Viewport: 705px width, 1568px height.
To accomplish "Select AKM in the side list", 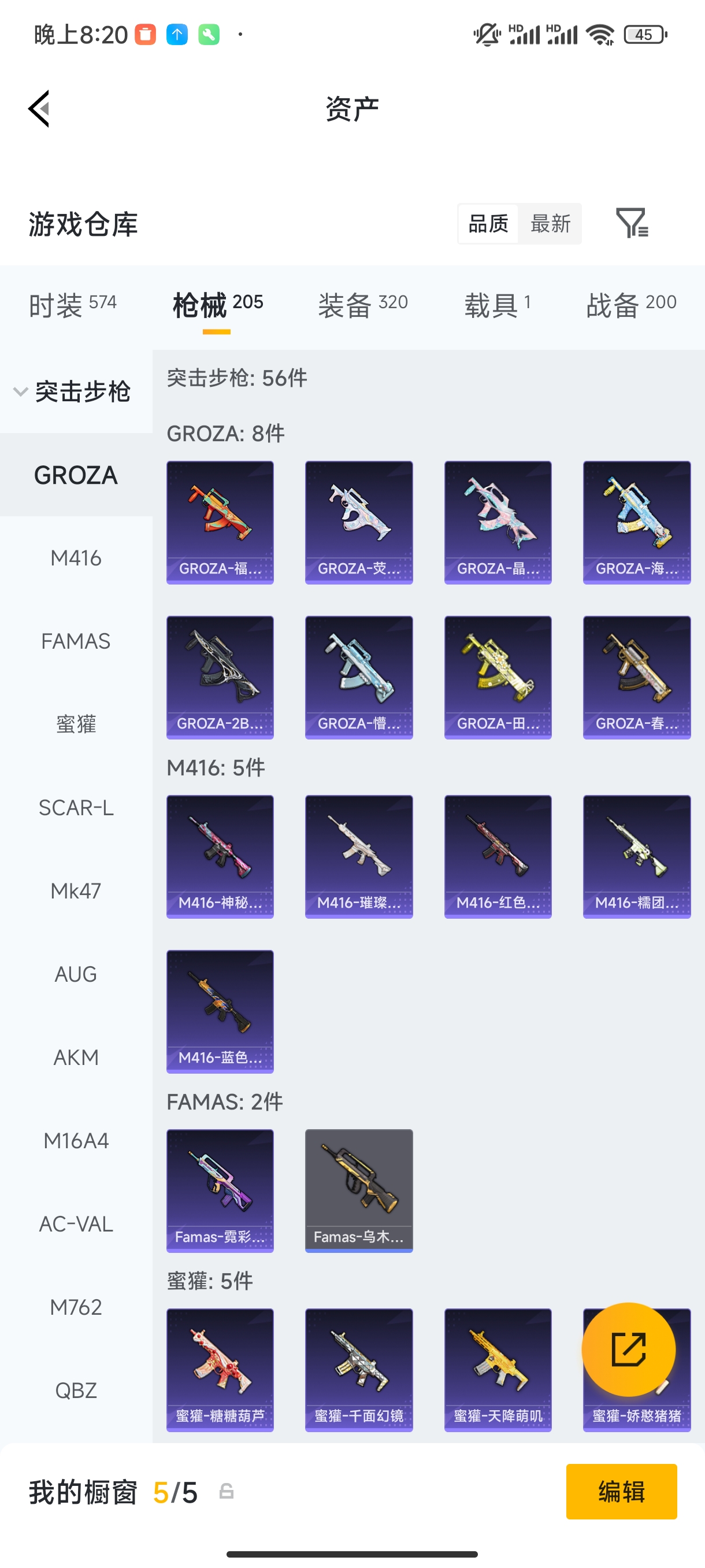I will (76, 1057).
